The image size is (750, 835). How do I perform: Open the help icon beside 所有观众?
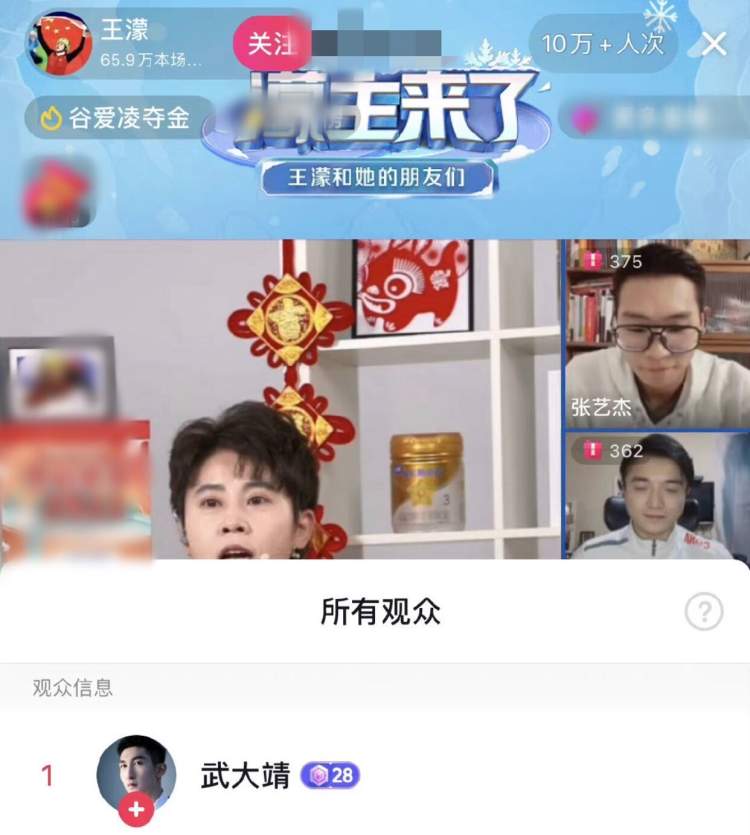704,610
